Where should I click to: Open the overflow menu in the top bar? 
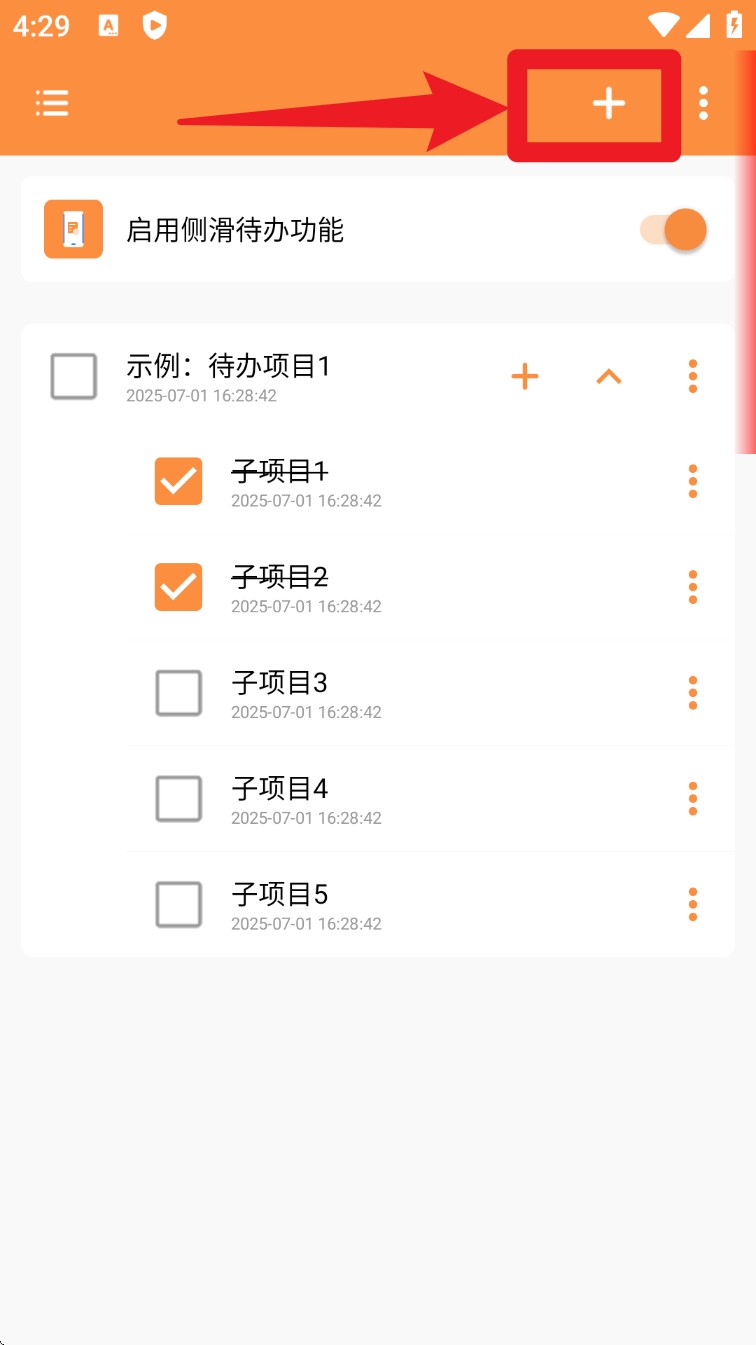click(x=703, y=103)
